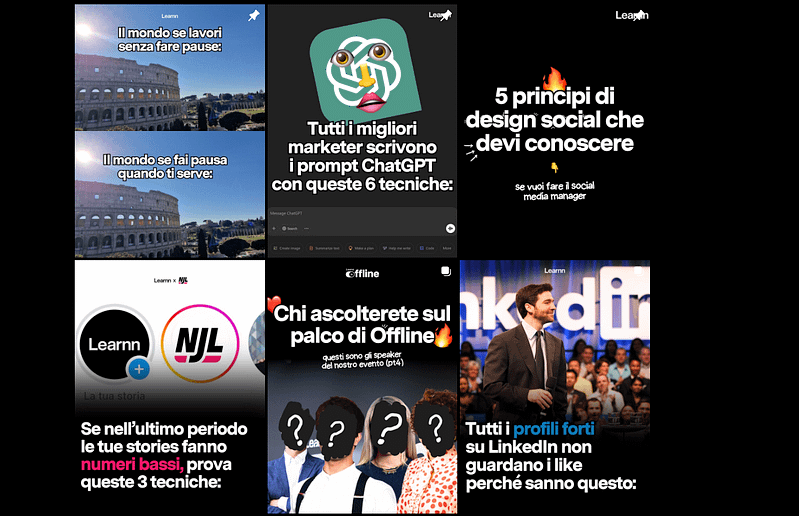View the Offline event speakers carousel post
The image size is (799, 516).
tap(362, 387)
